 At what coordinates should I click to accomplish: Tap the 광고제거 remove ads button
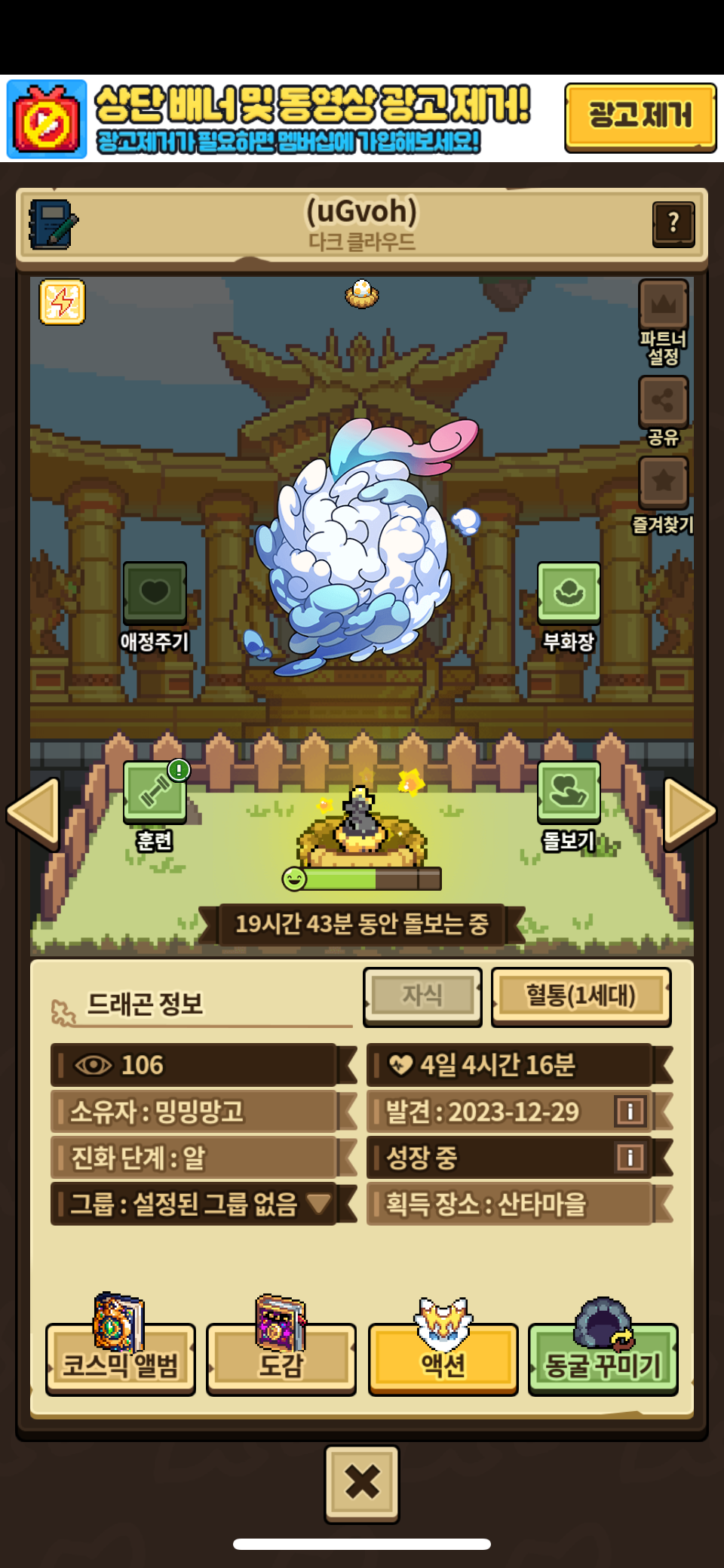[640, 117]
